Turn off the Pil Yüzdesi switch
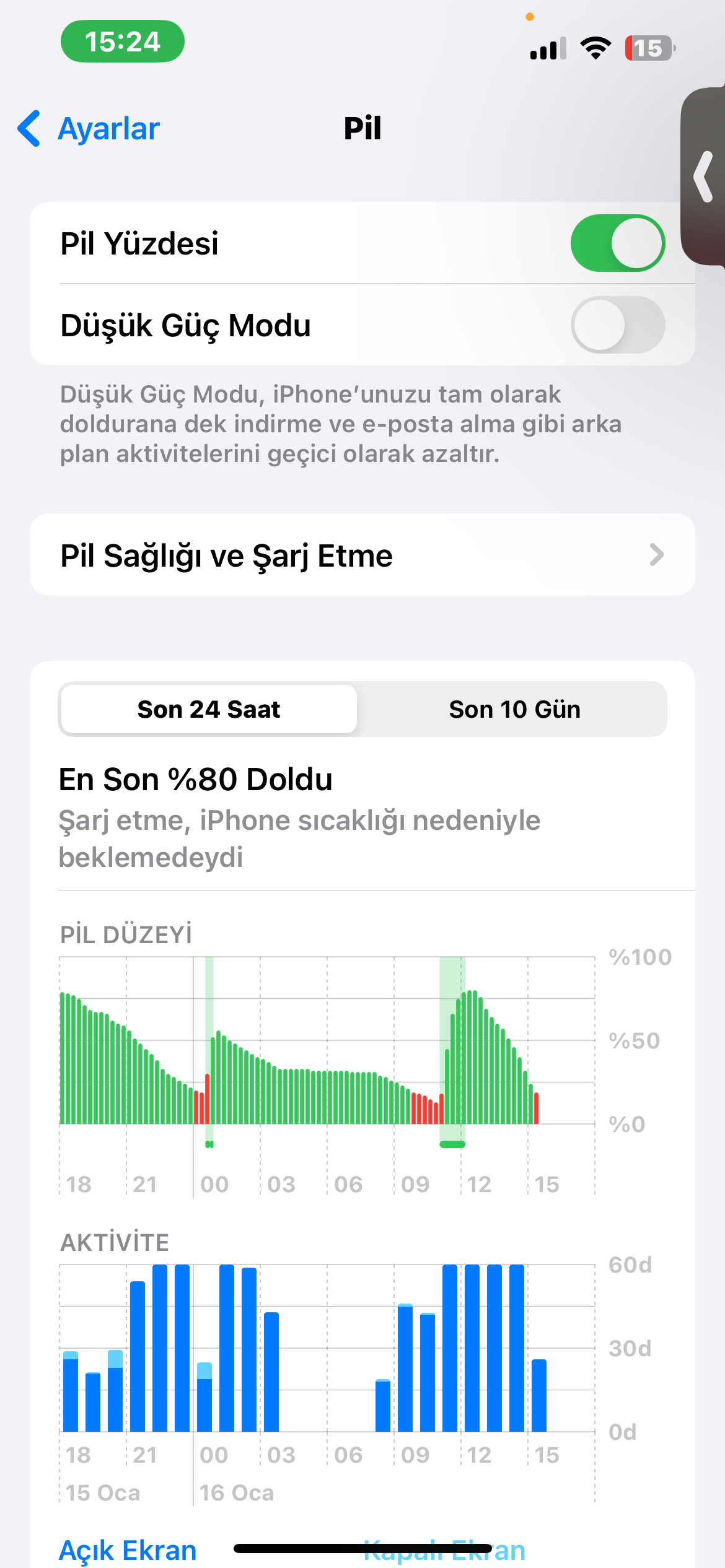 (618, 243)
